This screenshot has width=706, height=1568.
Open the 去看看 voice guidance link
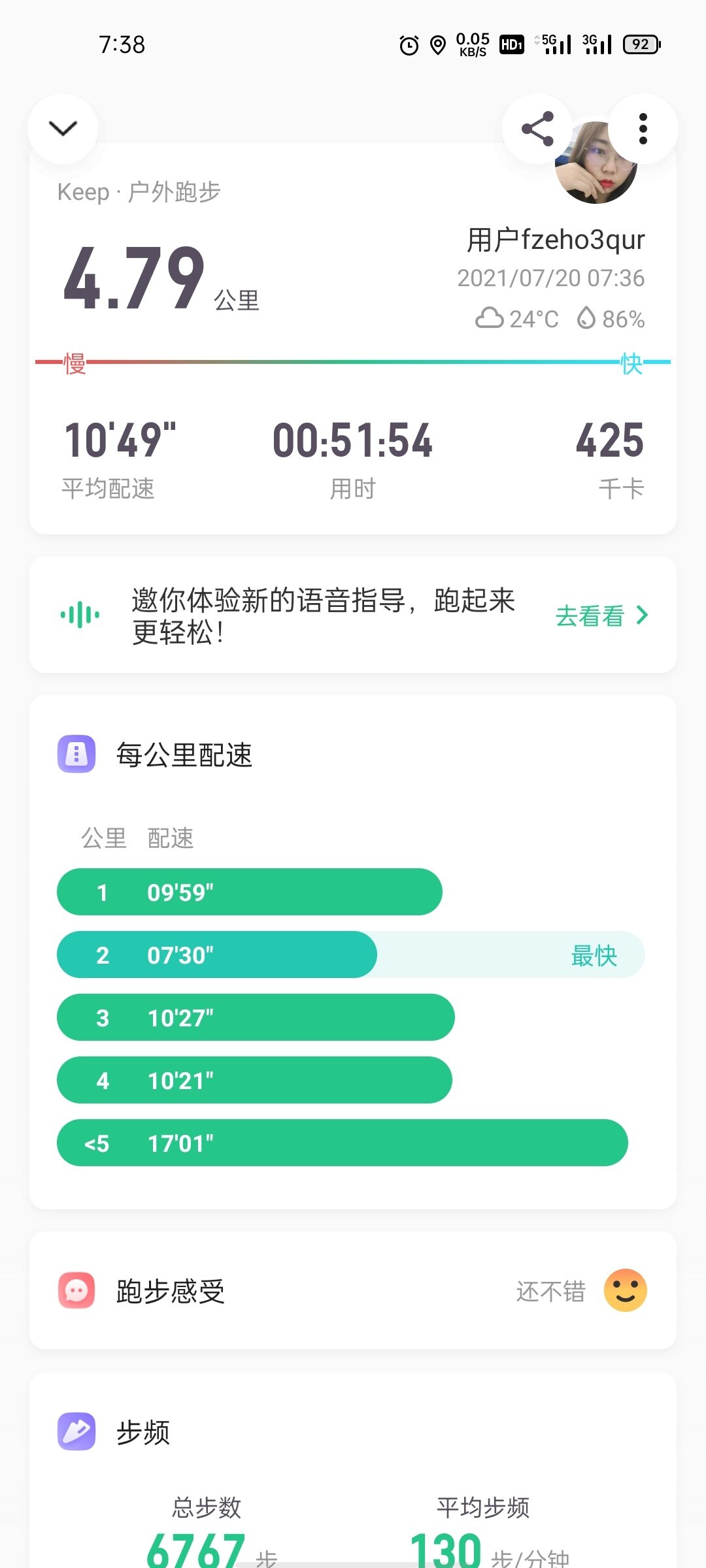coord(601,615)
